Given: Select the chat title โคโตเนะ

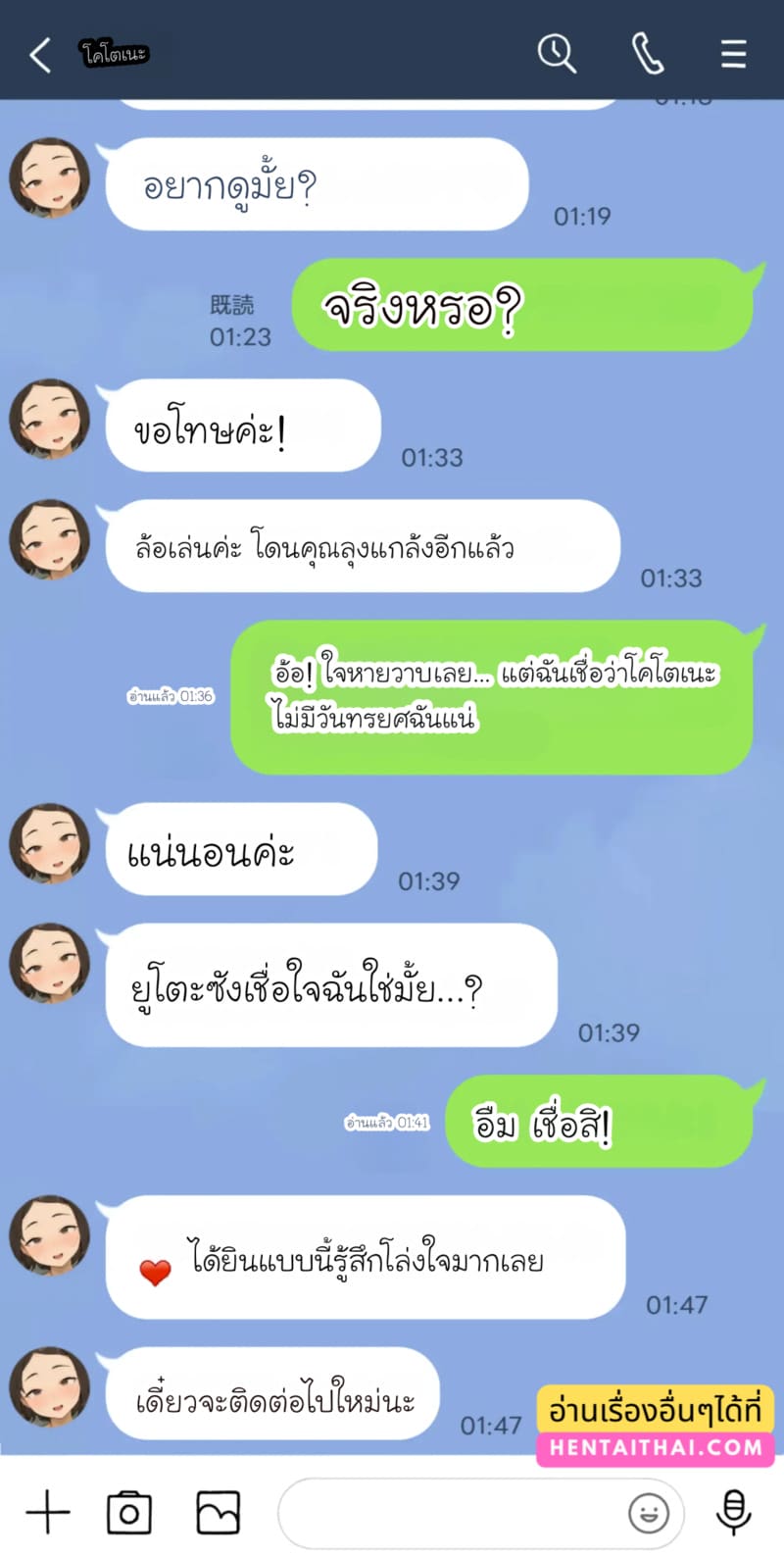Looking at the screenshot, I should 115,54.
